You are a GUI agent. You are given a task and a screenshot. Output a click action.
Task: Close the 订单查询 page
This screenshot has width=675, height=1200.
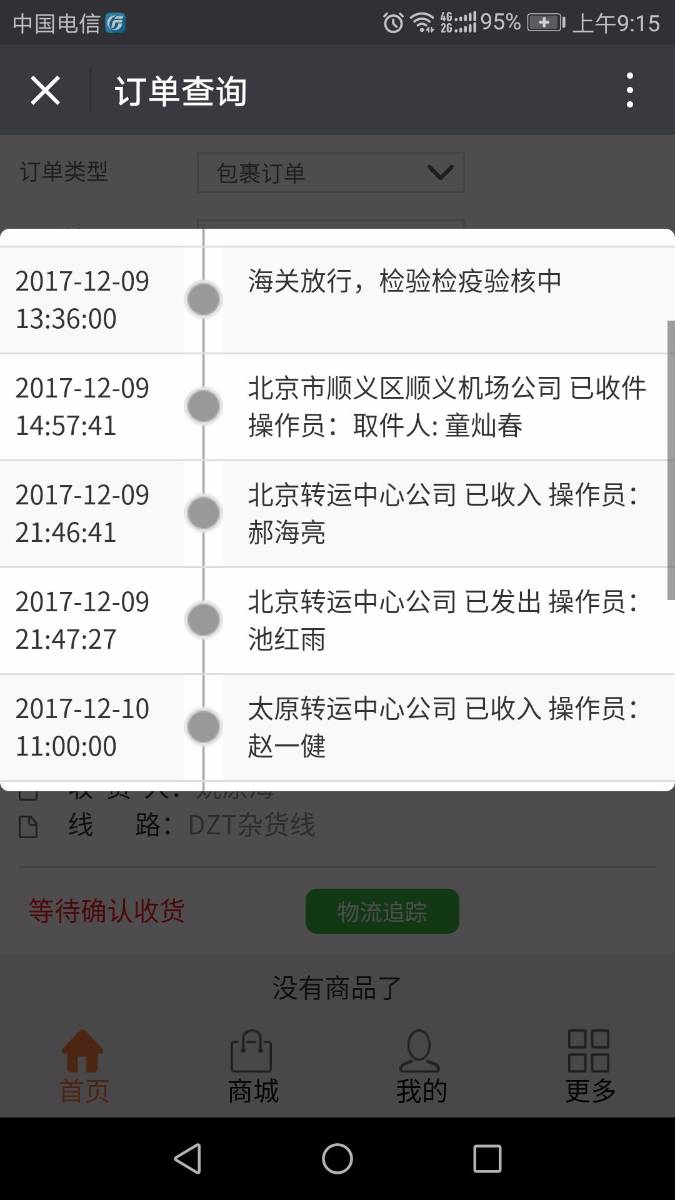[45, 91]
